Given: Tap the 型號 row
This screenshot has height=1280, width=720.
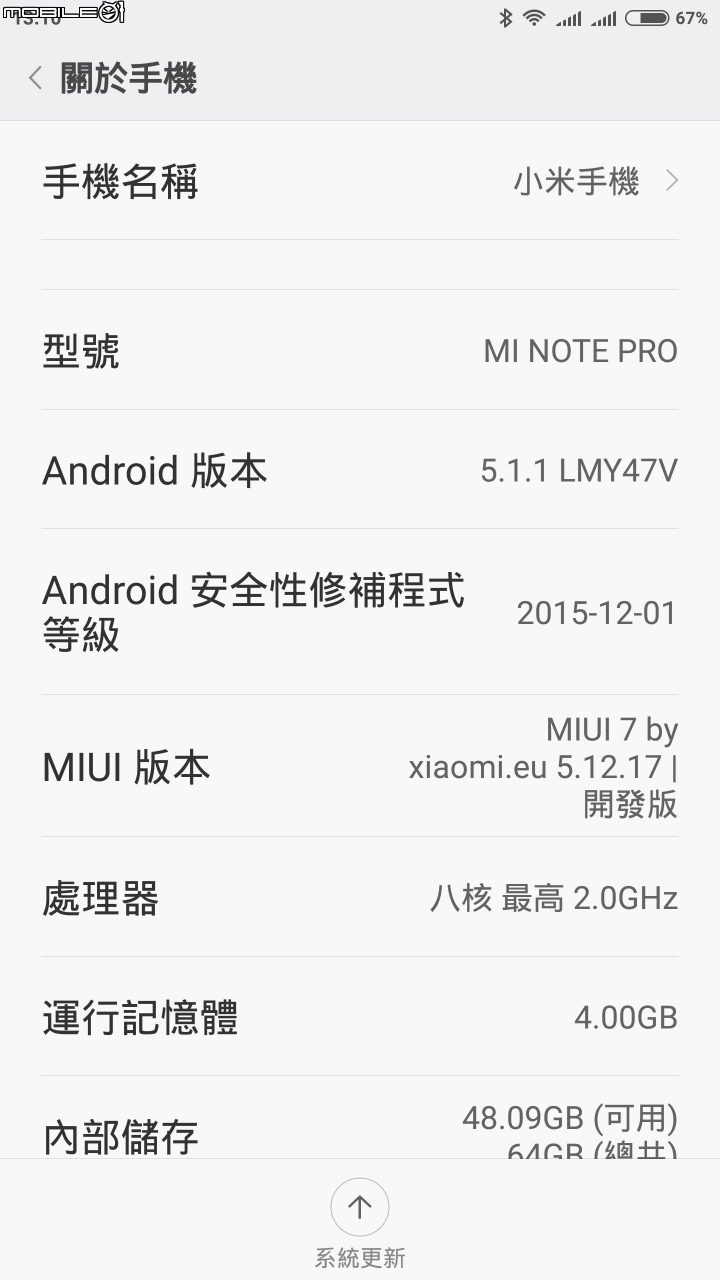Looking at the screenshot, I should click(360, 350).
